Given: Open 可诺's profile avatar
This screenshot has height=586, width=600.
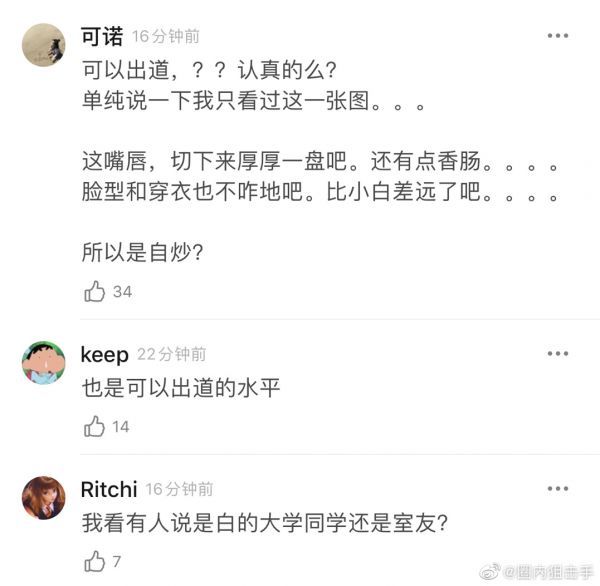Looking at the screenshot, I should coord(44,45).
